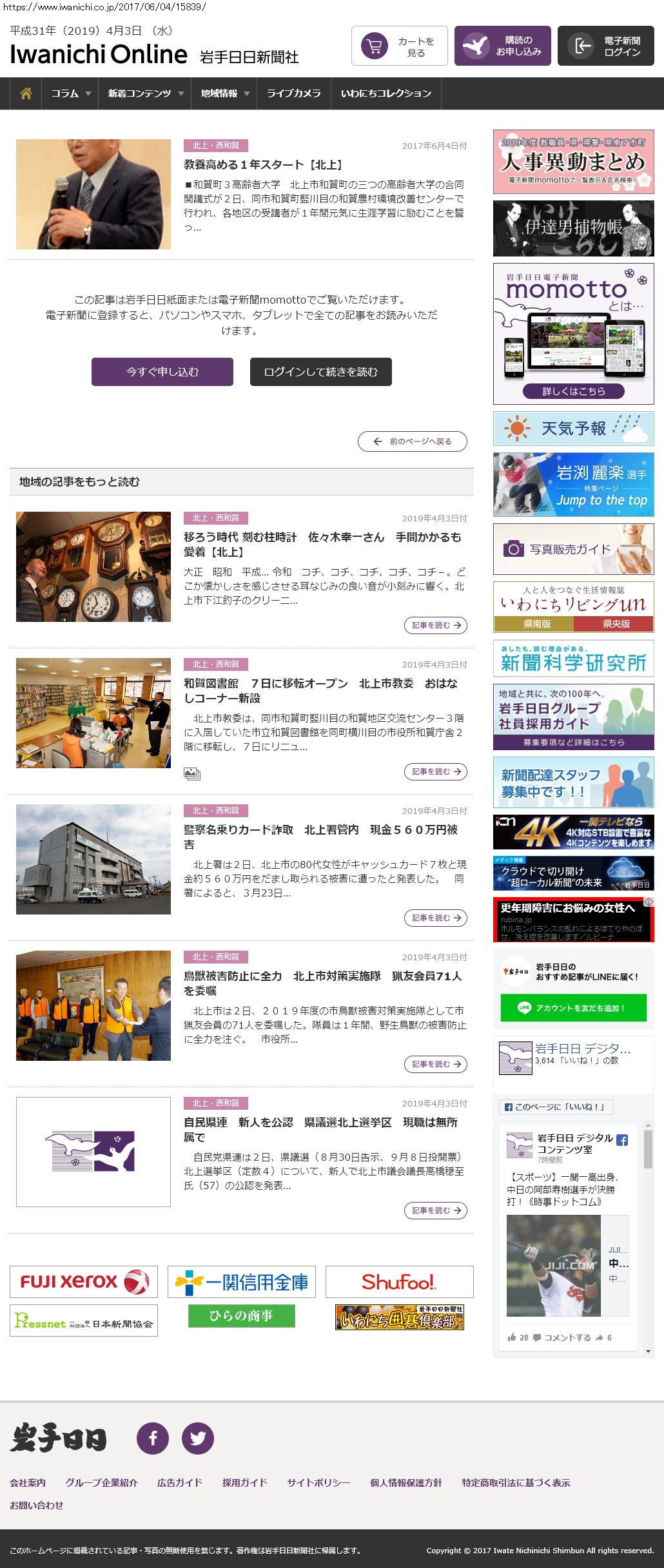Tap 今すぐ申し込む to subscribe now

point(162,372)
